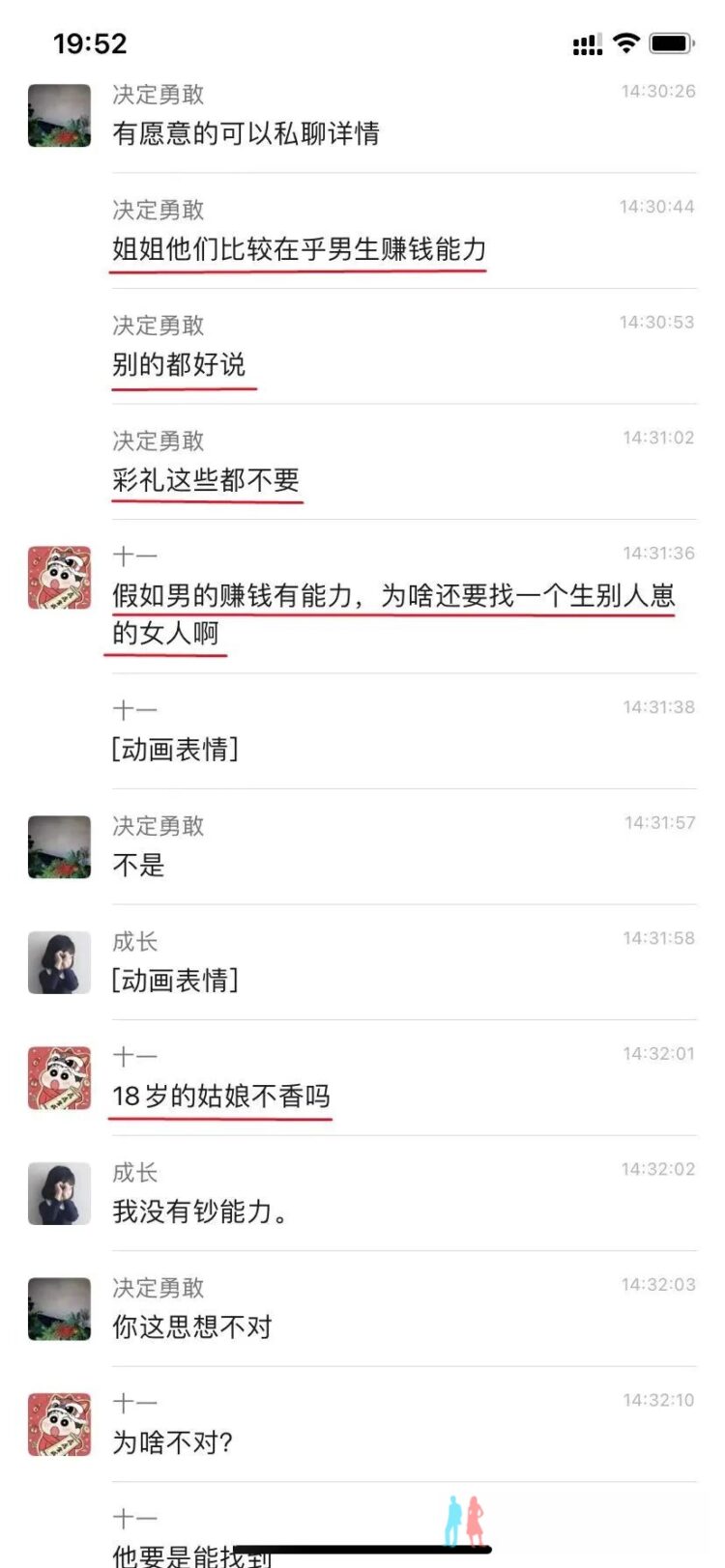Open 十一's [动画表情] sticker message

(x=175, y=749)
